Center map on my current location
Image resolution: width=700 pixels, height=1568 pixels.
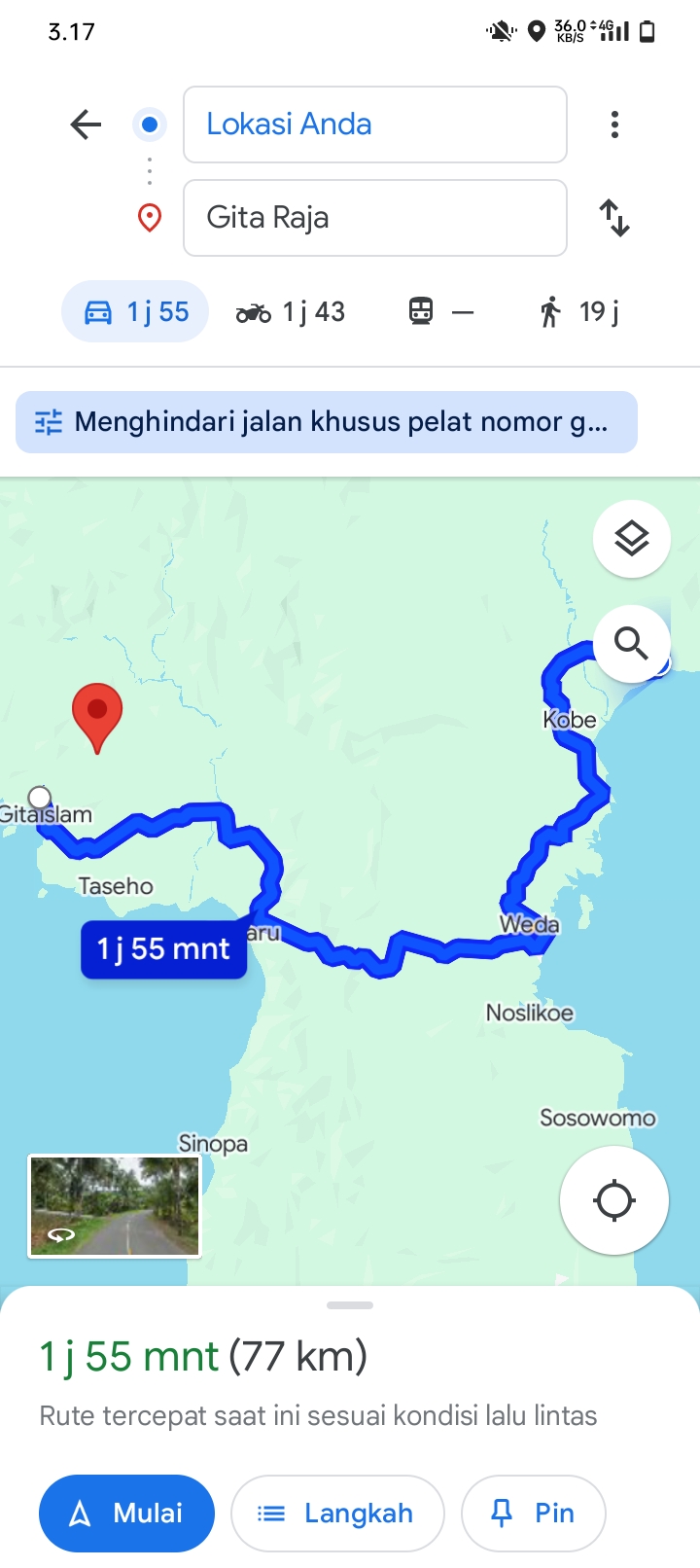coord(614,1200)
